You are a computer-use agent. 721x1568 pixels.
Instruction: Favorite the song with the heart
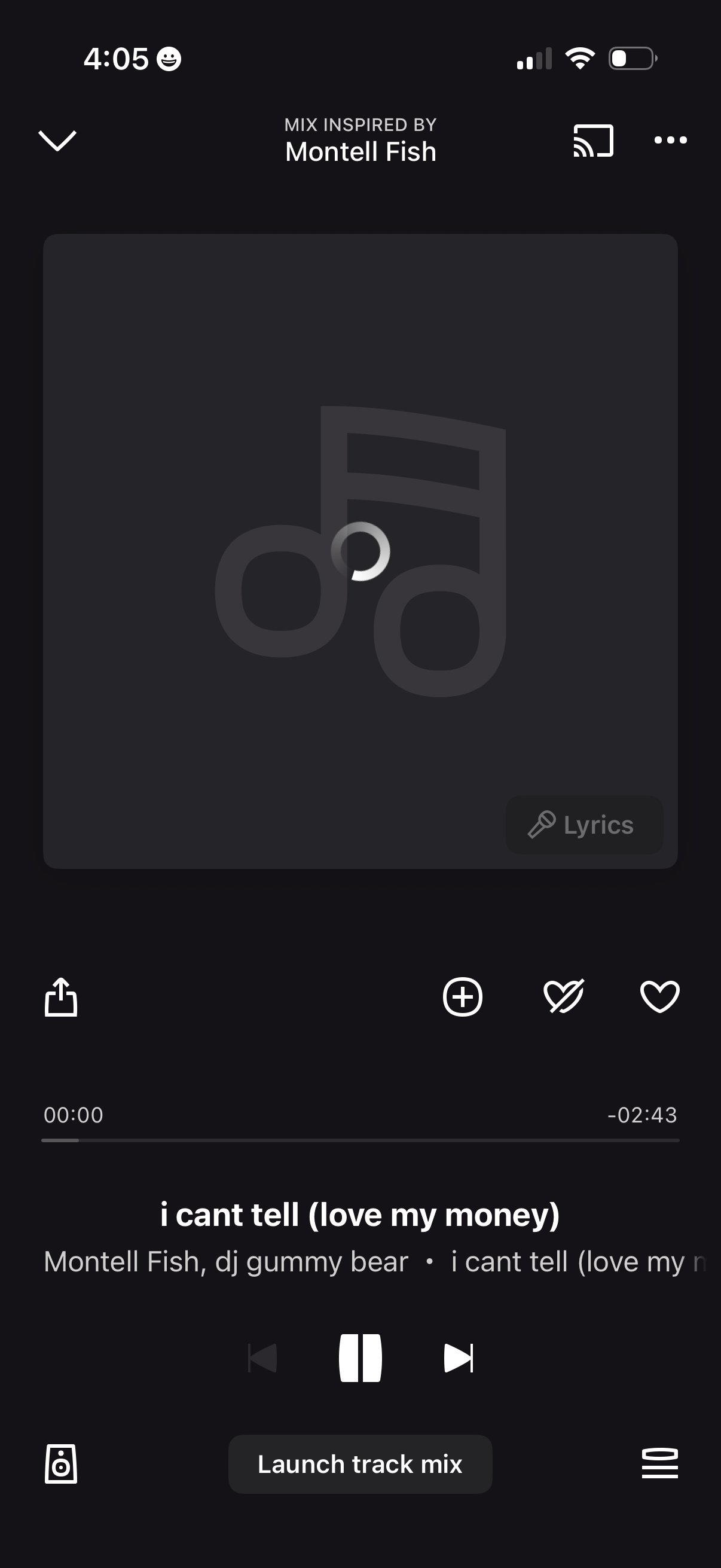coord(659,997)
